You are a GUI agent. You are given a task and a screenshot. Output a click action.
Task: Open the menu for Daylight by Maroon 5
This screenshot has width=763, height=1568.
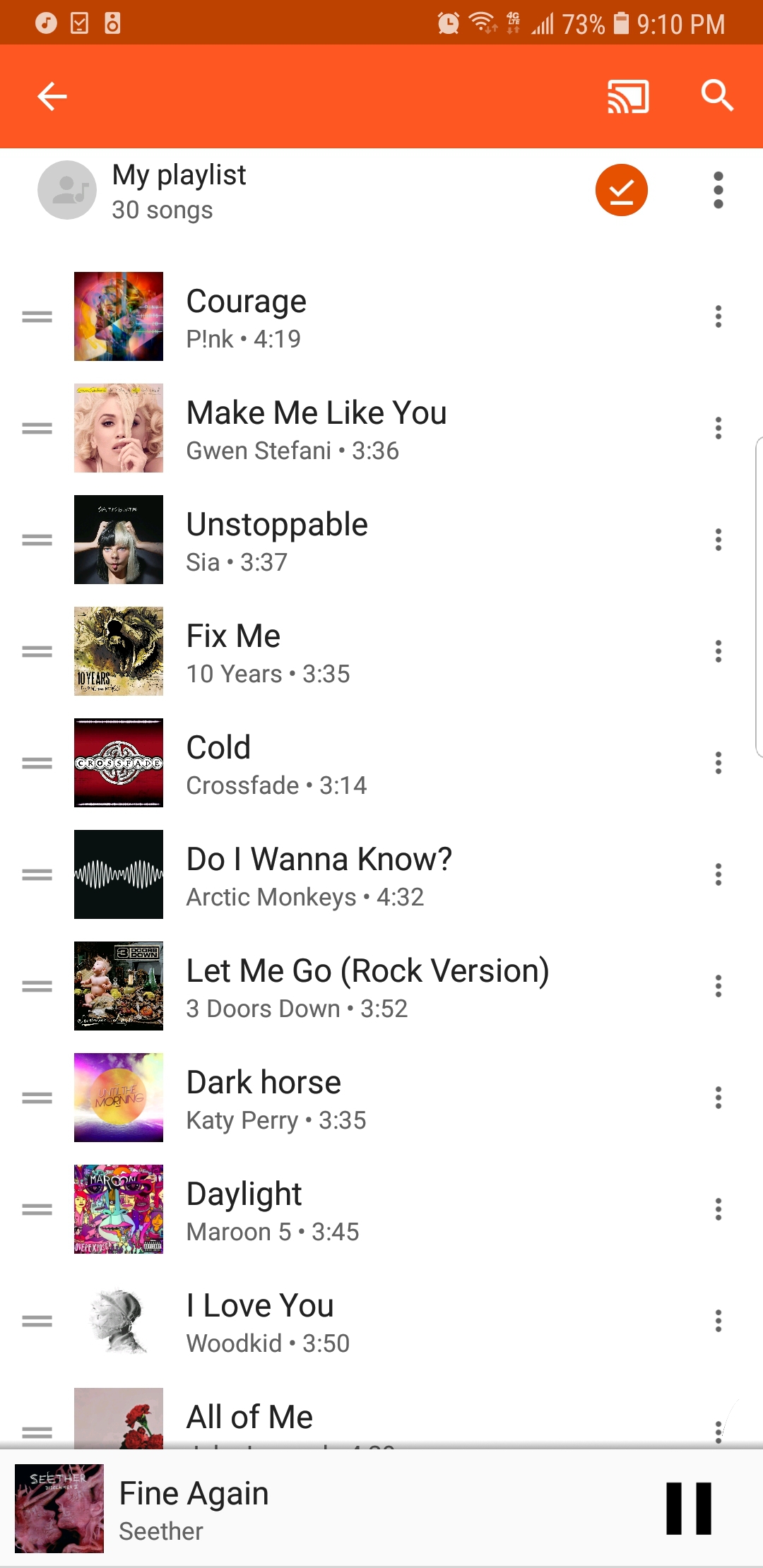point(718,1208)
